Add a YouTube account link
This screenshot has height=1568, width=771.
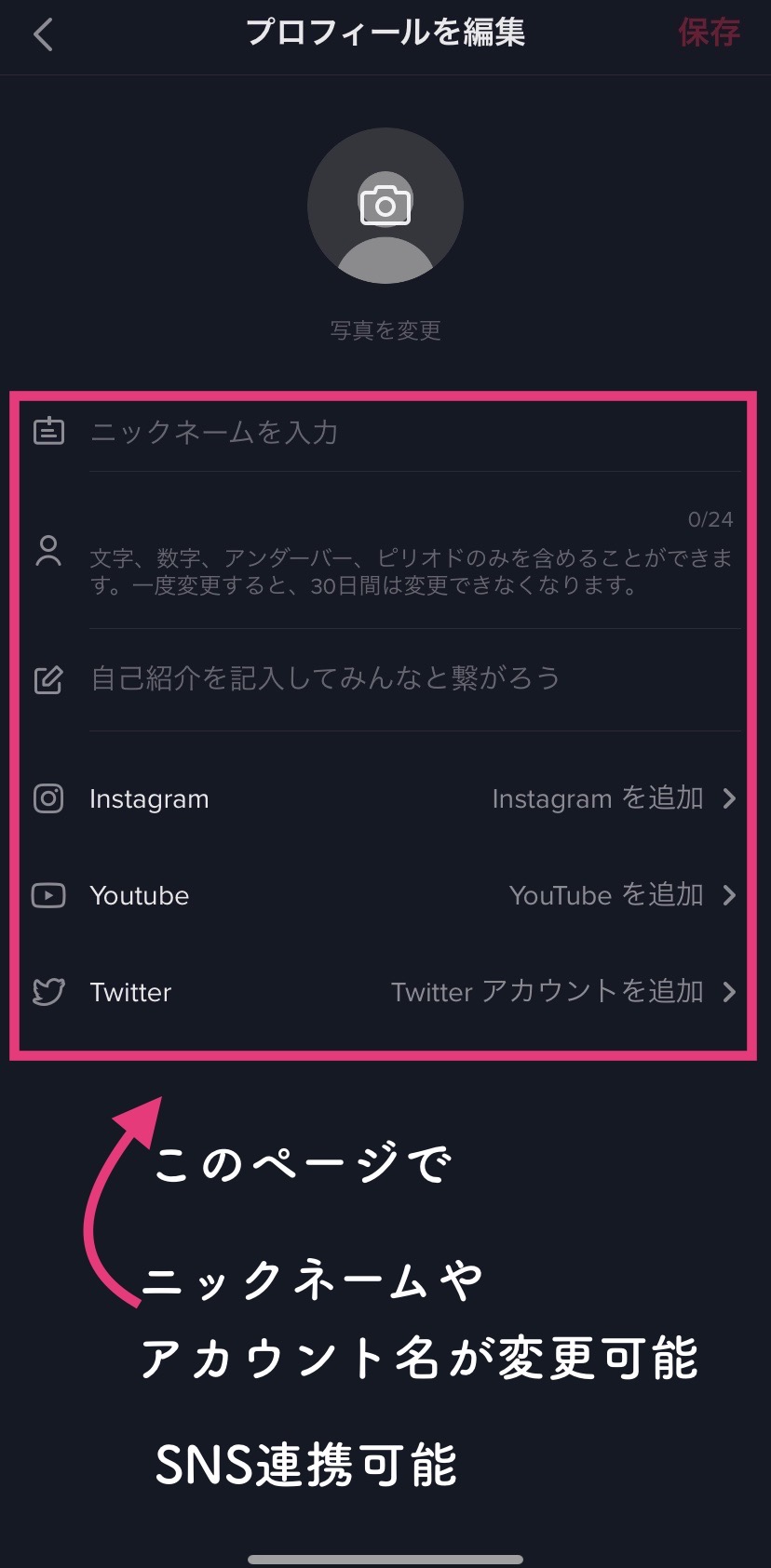click(x=385, y=895)
